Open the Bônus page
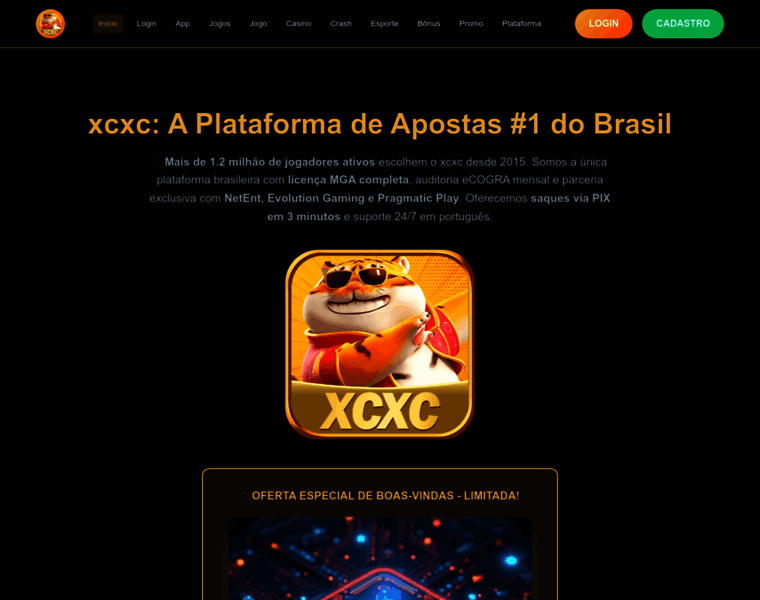Screen dimensions: 760x600 pos(428,23)
